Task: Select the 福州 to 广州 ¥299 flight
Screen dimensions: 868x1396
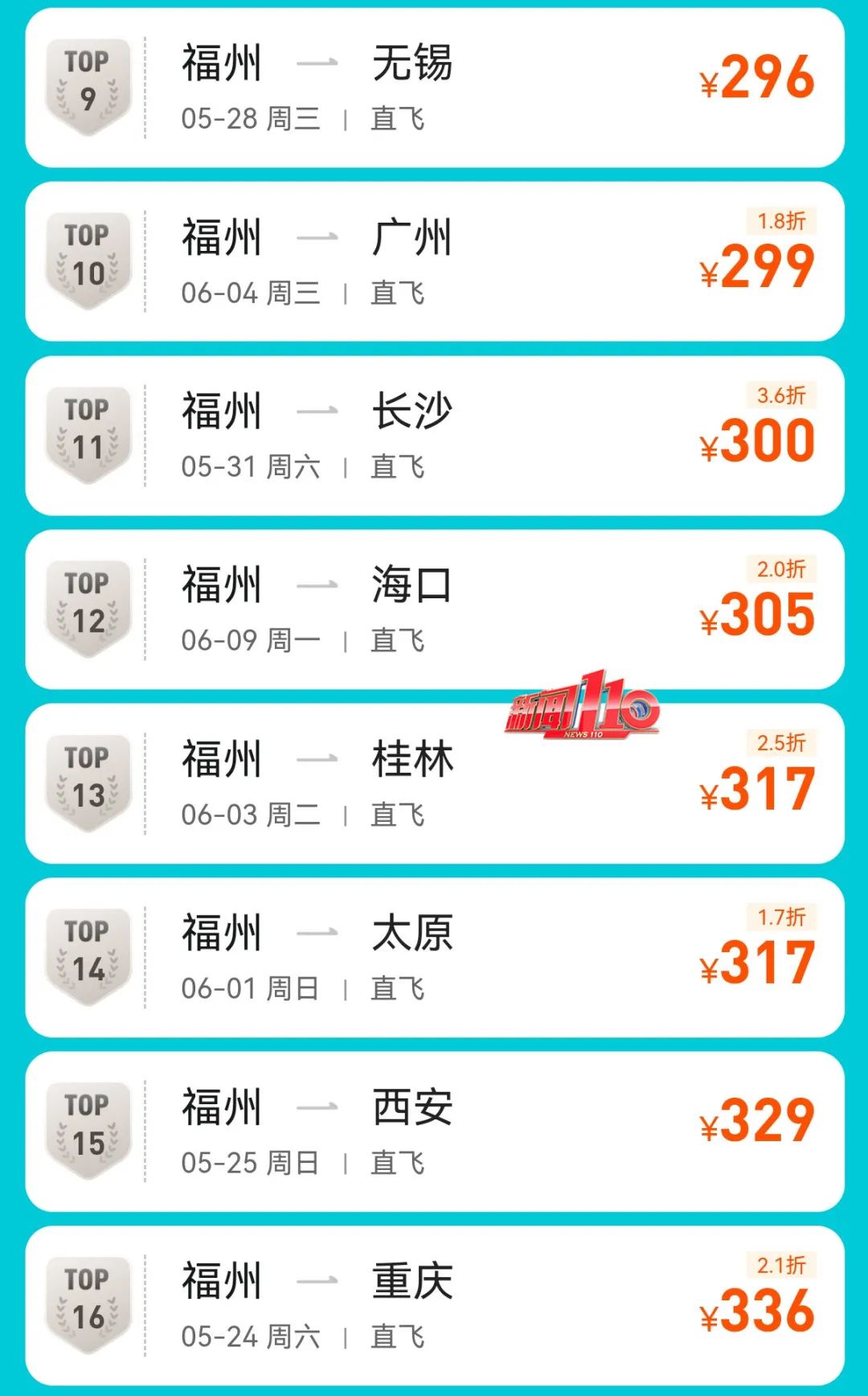Action: pos(434,261)
